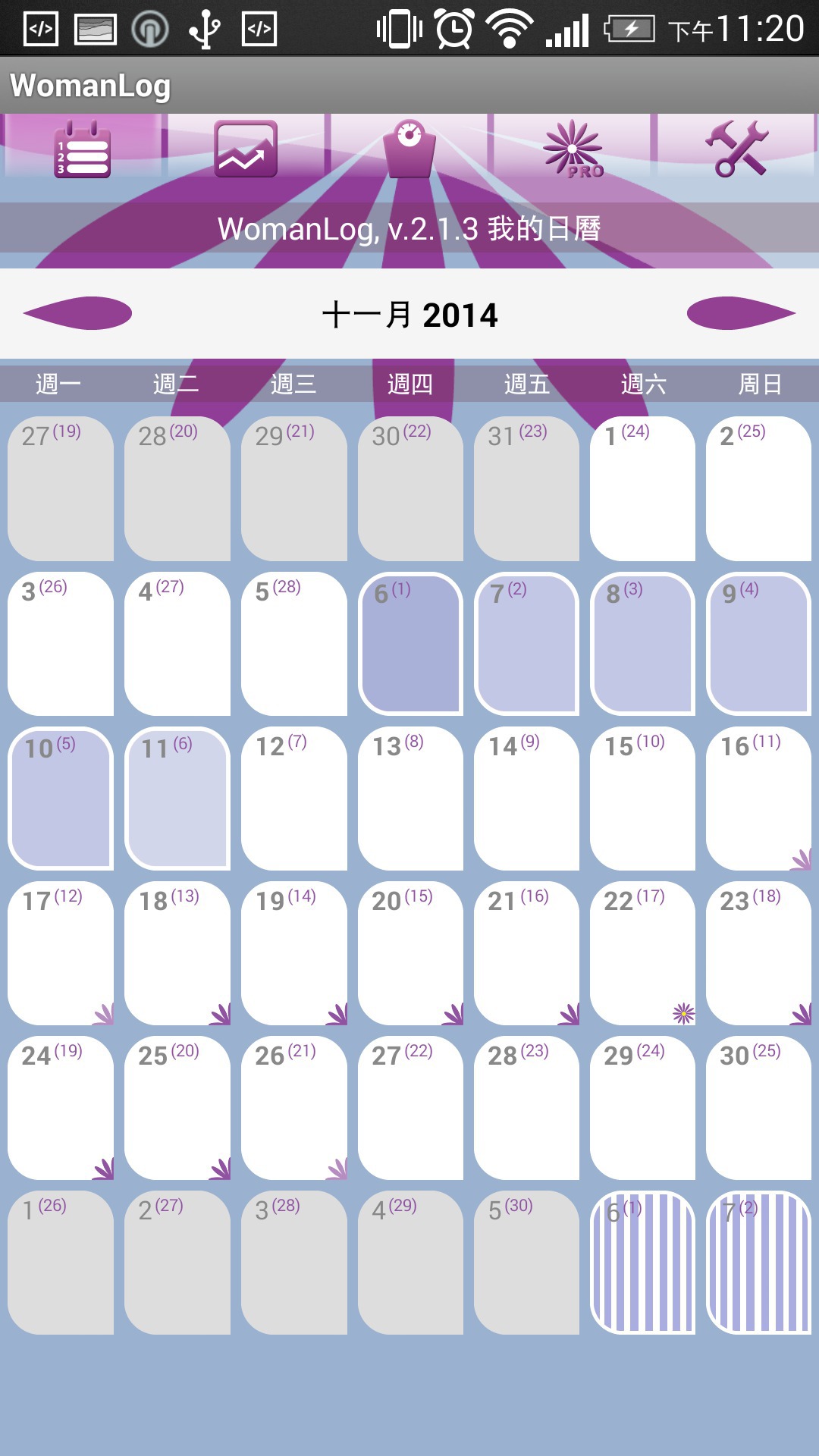Go to the next month

coord(741,313)
